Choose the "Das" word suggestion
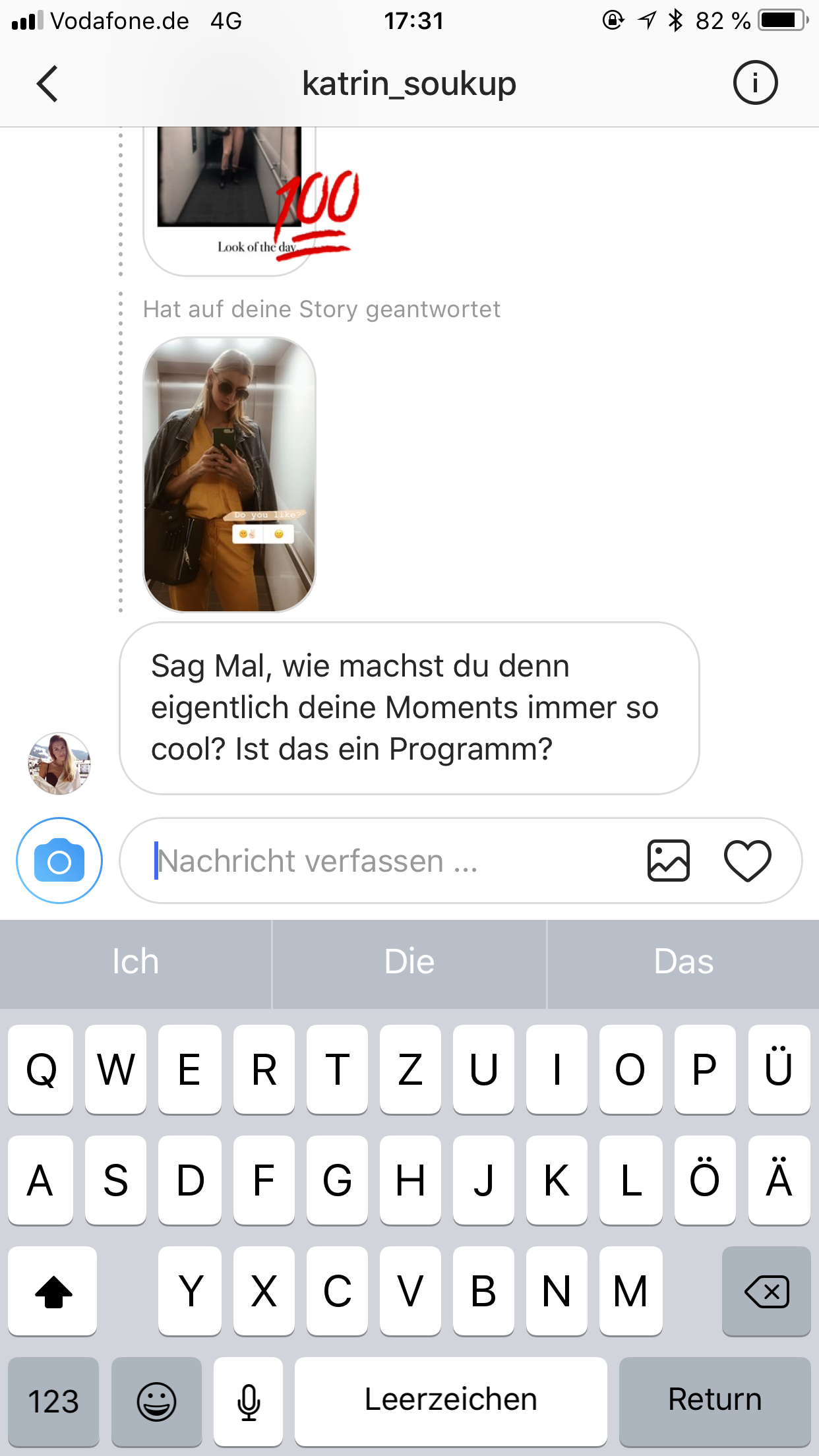Viewport: 819px width, 1456px height. pyautogui.click(x=683, y=962)
